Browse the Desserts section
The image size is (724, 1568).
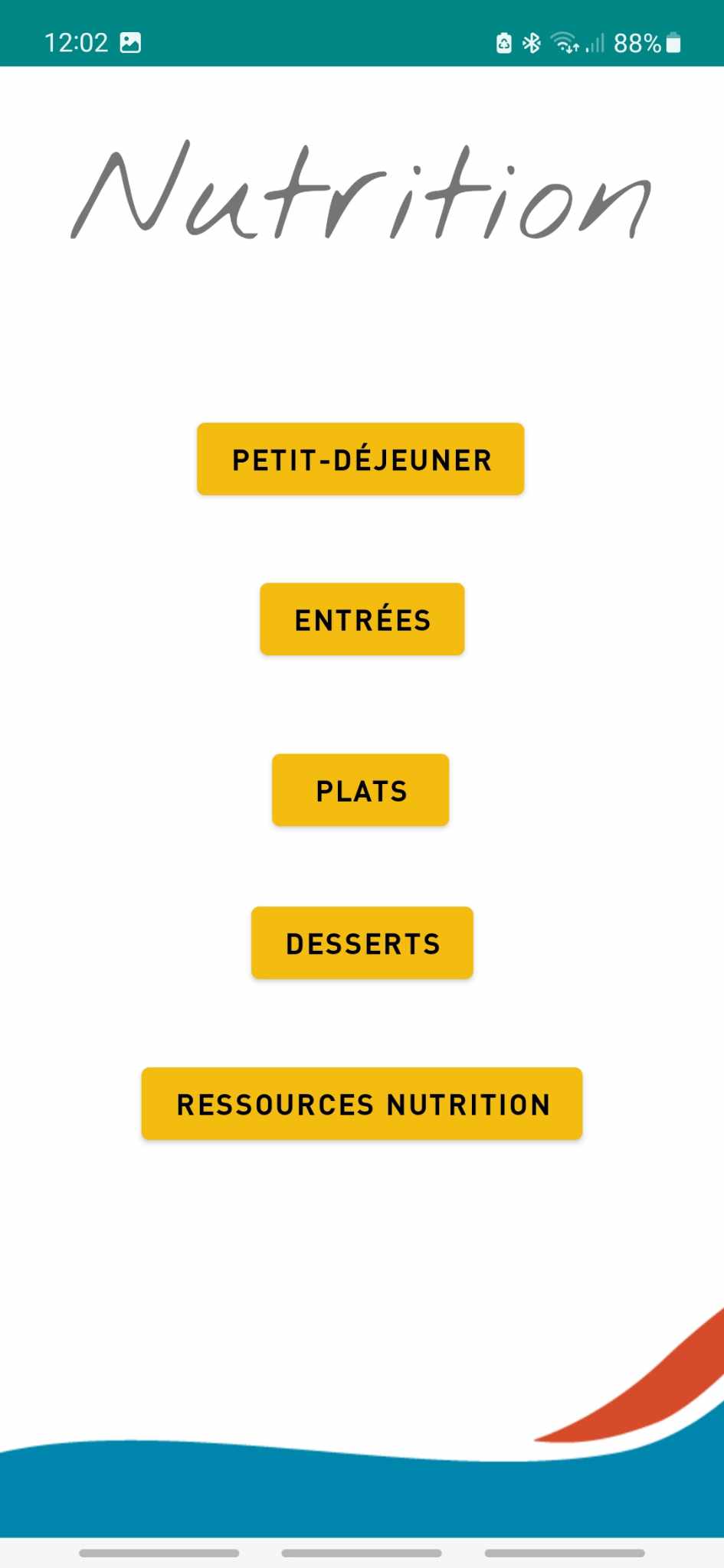pyautogui.click(x=362, y=943)
